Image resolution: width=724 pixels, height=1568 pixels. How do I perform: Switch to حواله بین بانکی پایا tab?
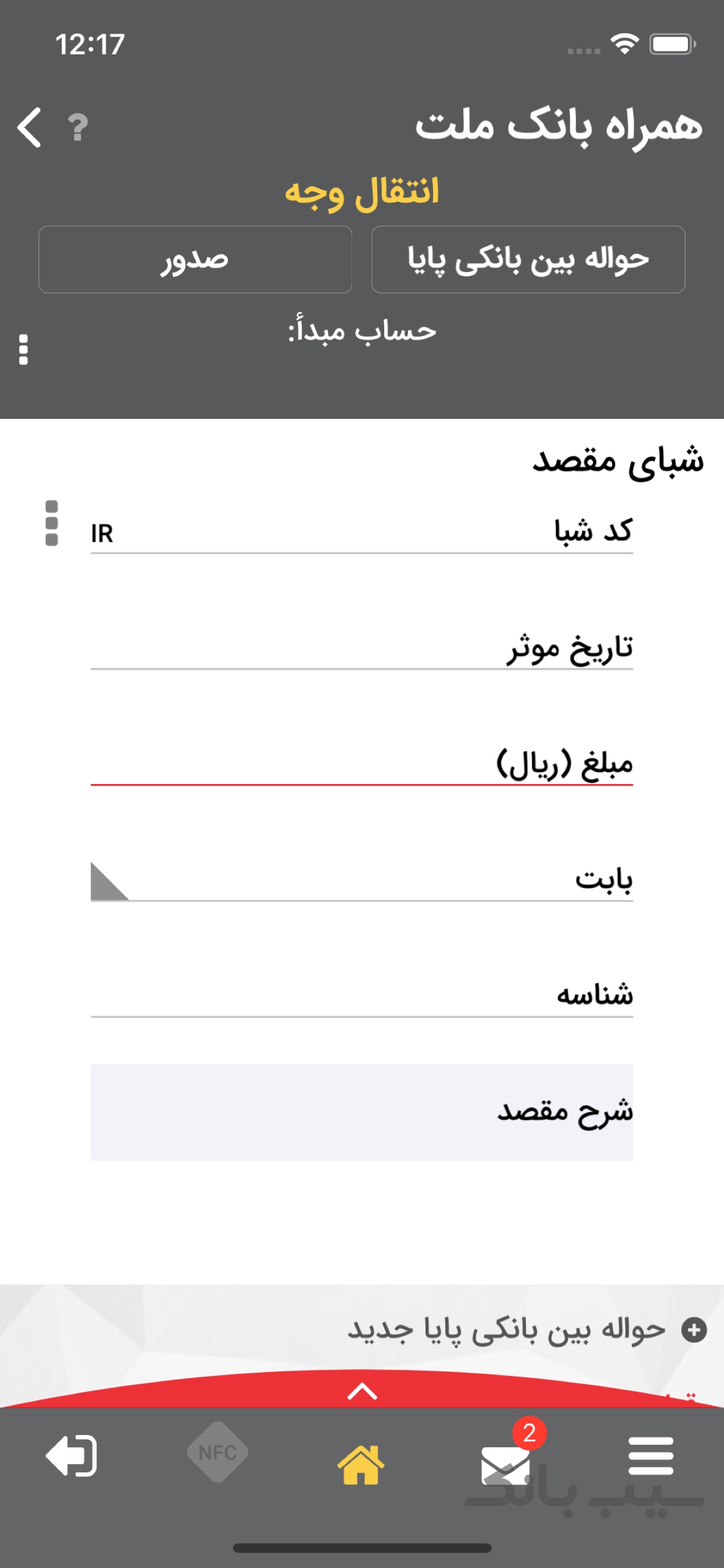click(528, 260)
